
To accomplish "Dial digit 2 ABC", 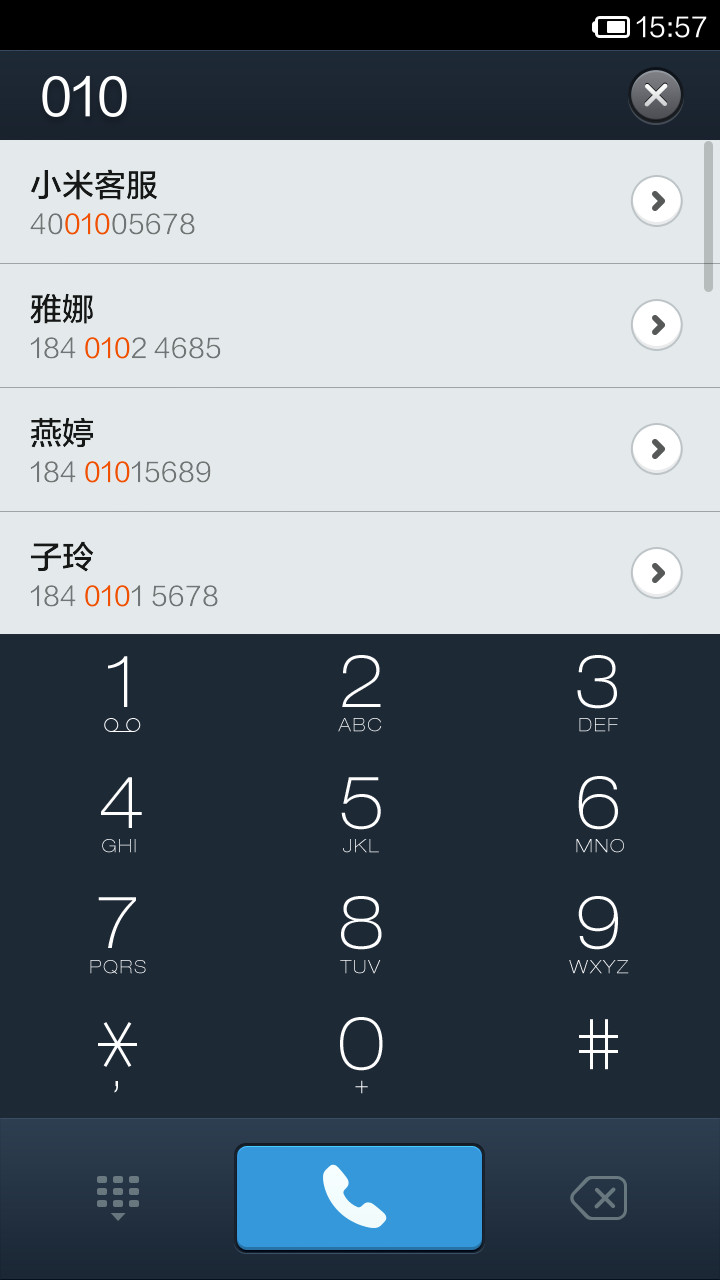I will [360, 694].
